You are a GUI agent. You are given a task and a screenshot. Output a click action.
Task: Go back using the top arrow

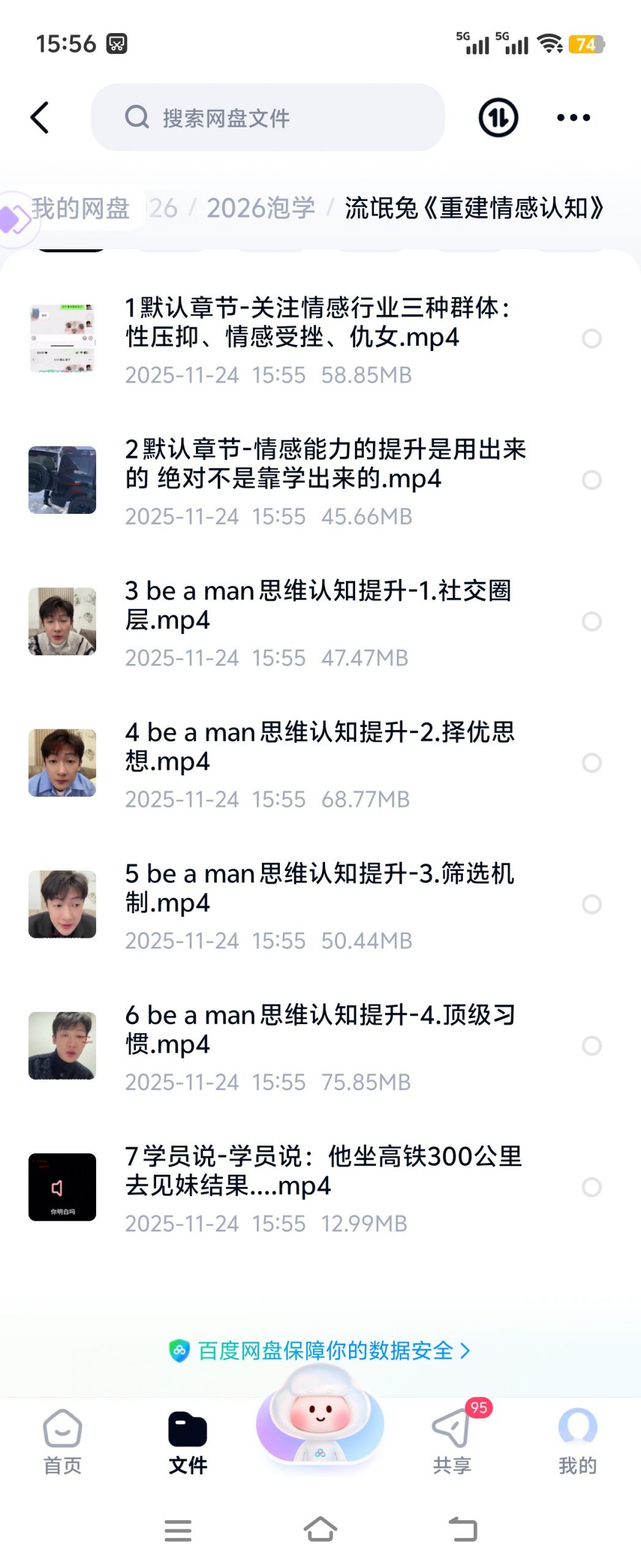40,118
